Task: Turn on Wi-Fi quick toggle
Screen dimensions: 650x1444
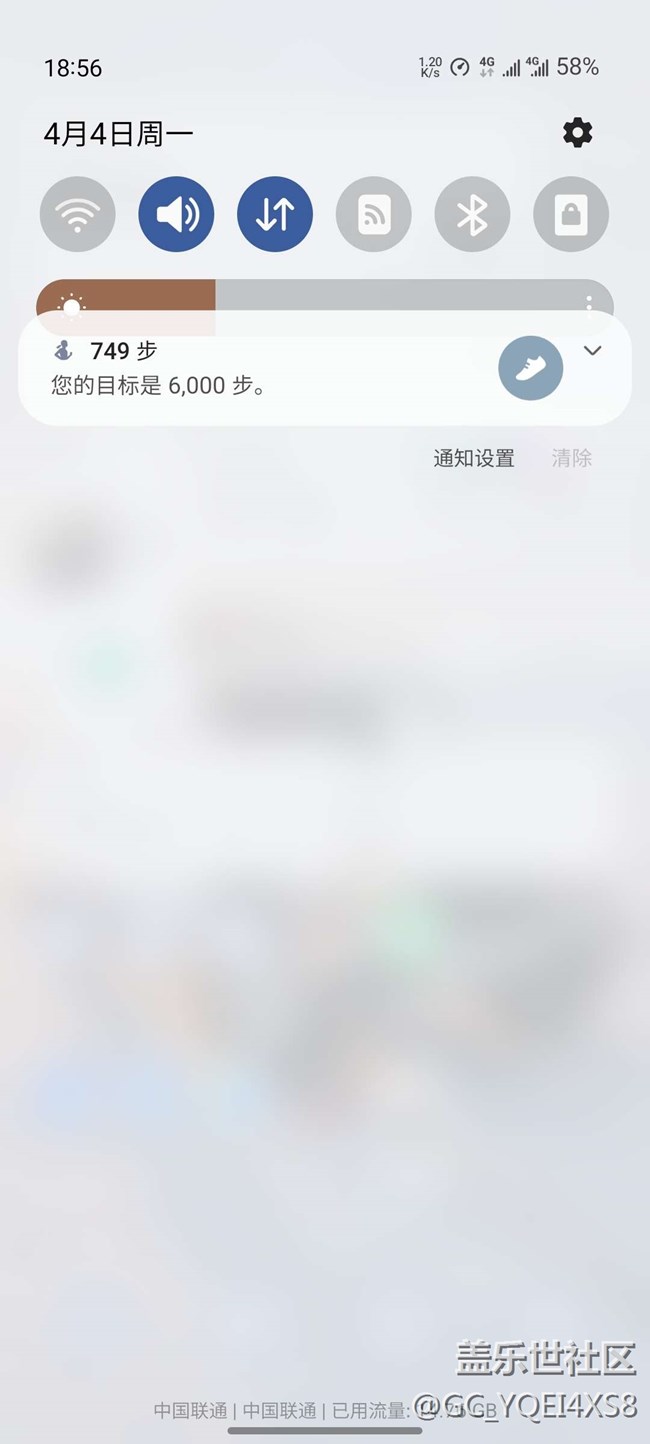Action: click(x=78, y=214)
